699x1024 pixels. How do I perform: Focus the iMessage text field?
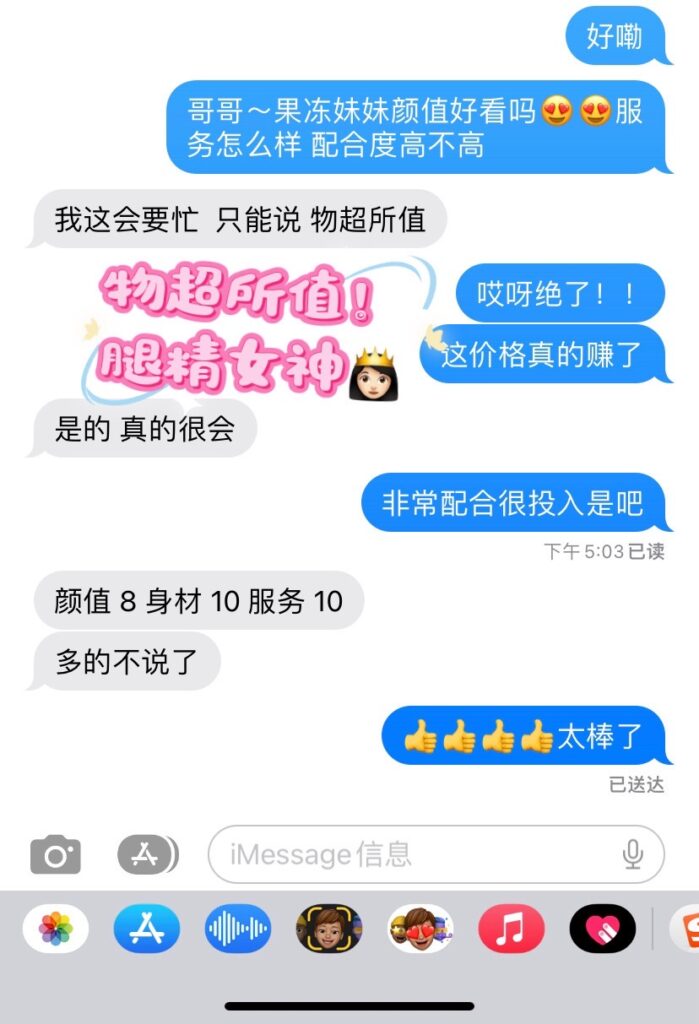click(410, 854)
